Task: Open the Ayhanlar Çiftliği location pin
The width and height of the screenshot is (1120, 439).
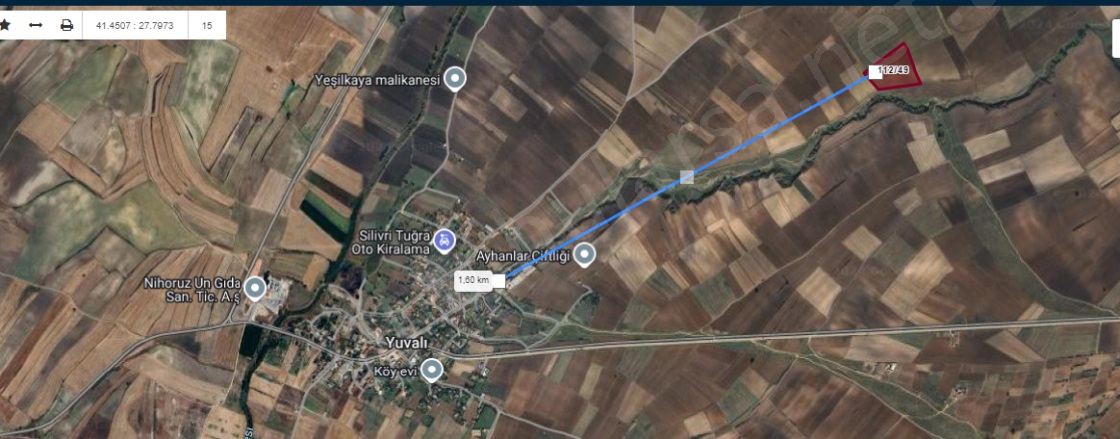Action: click(584, 254)
